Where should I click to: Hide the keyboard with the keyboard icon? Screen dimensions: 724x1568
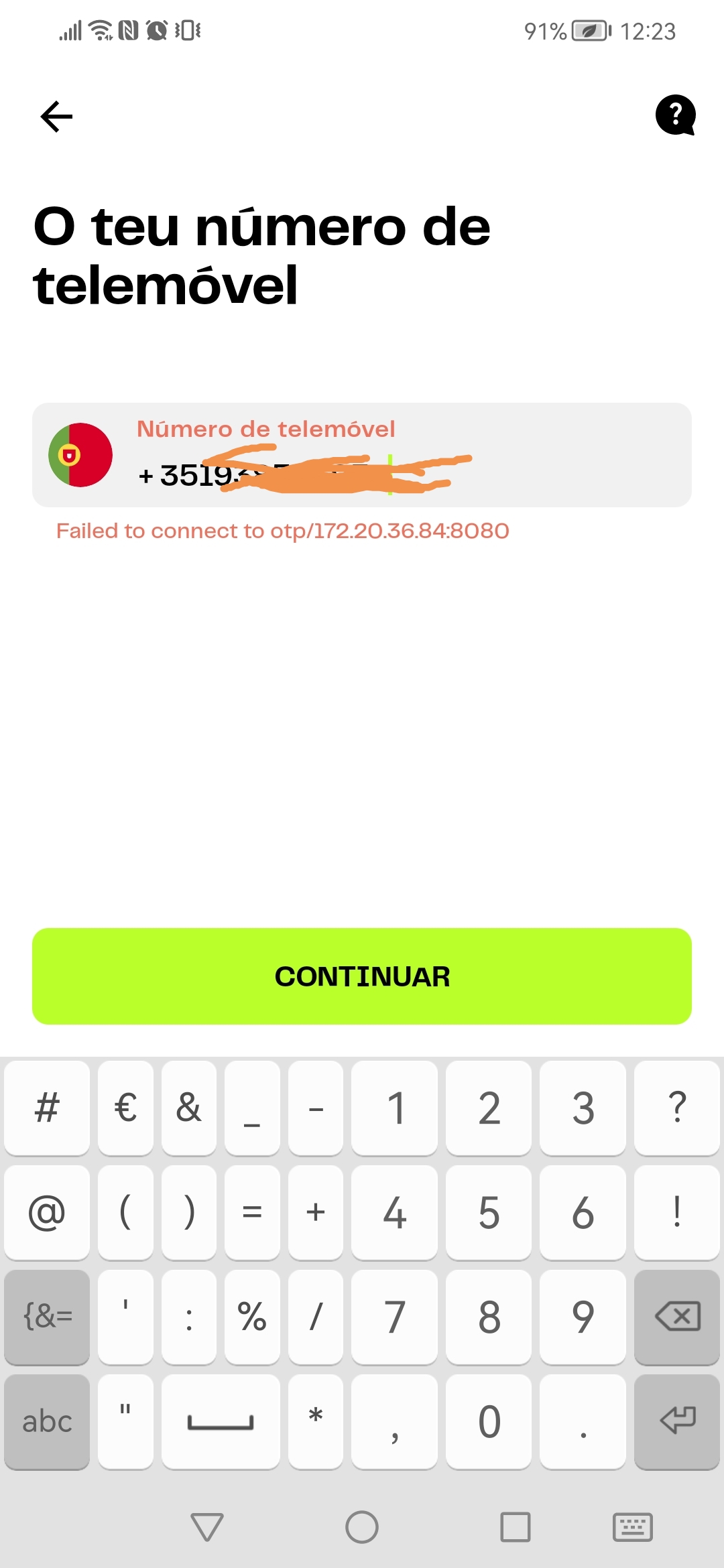(632, 1527)
